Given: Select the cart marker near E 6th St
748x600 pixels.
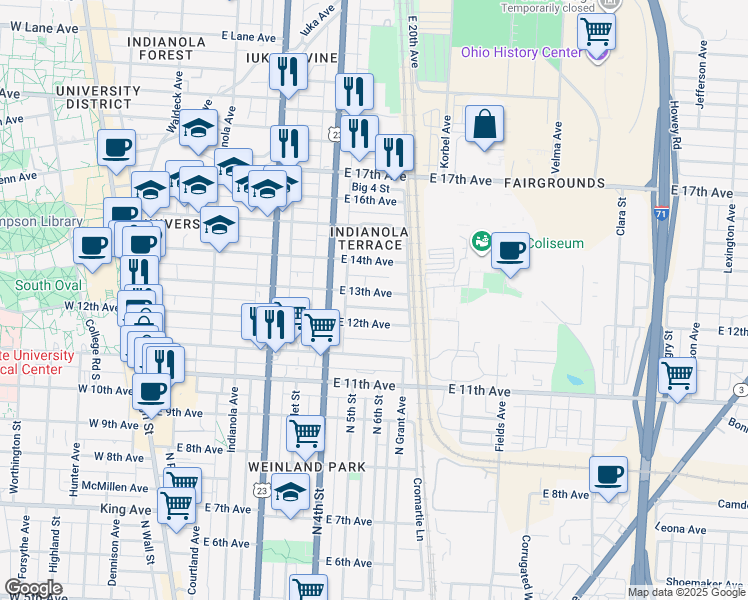Looking at the screenshot, I should pyautogui.click(x=309, y=590).
